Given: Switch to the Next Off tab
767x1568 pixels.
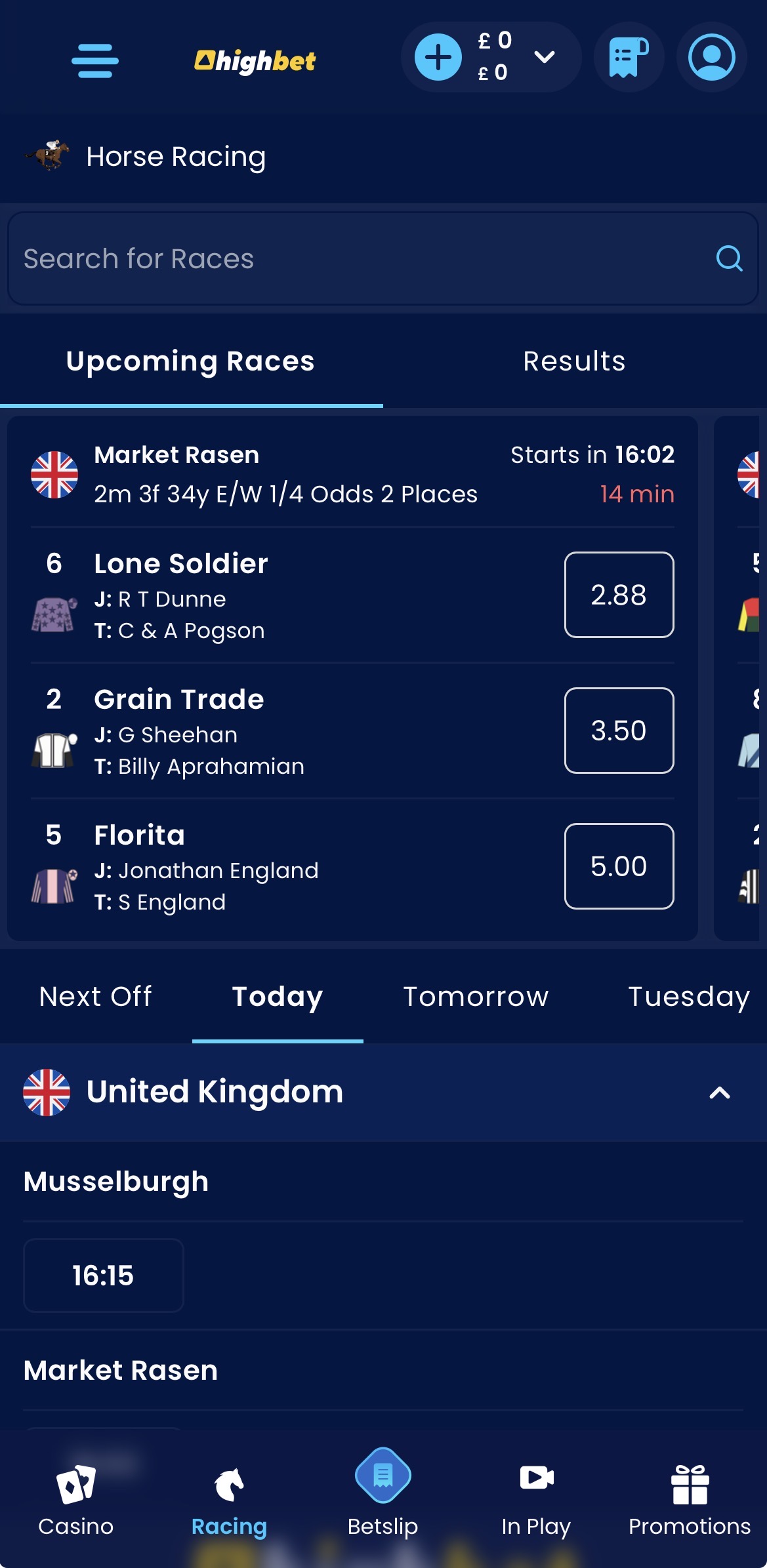Looking at the screenshot, I should click(96, 997).
